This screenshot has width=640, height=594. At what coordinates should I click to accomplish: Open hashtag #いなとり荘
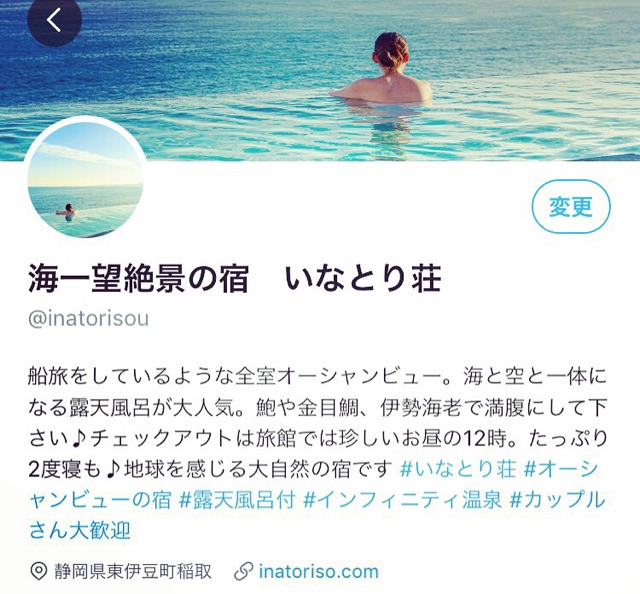[x=456, y=468]
